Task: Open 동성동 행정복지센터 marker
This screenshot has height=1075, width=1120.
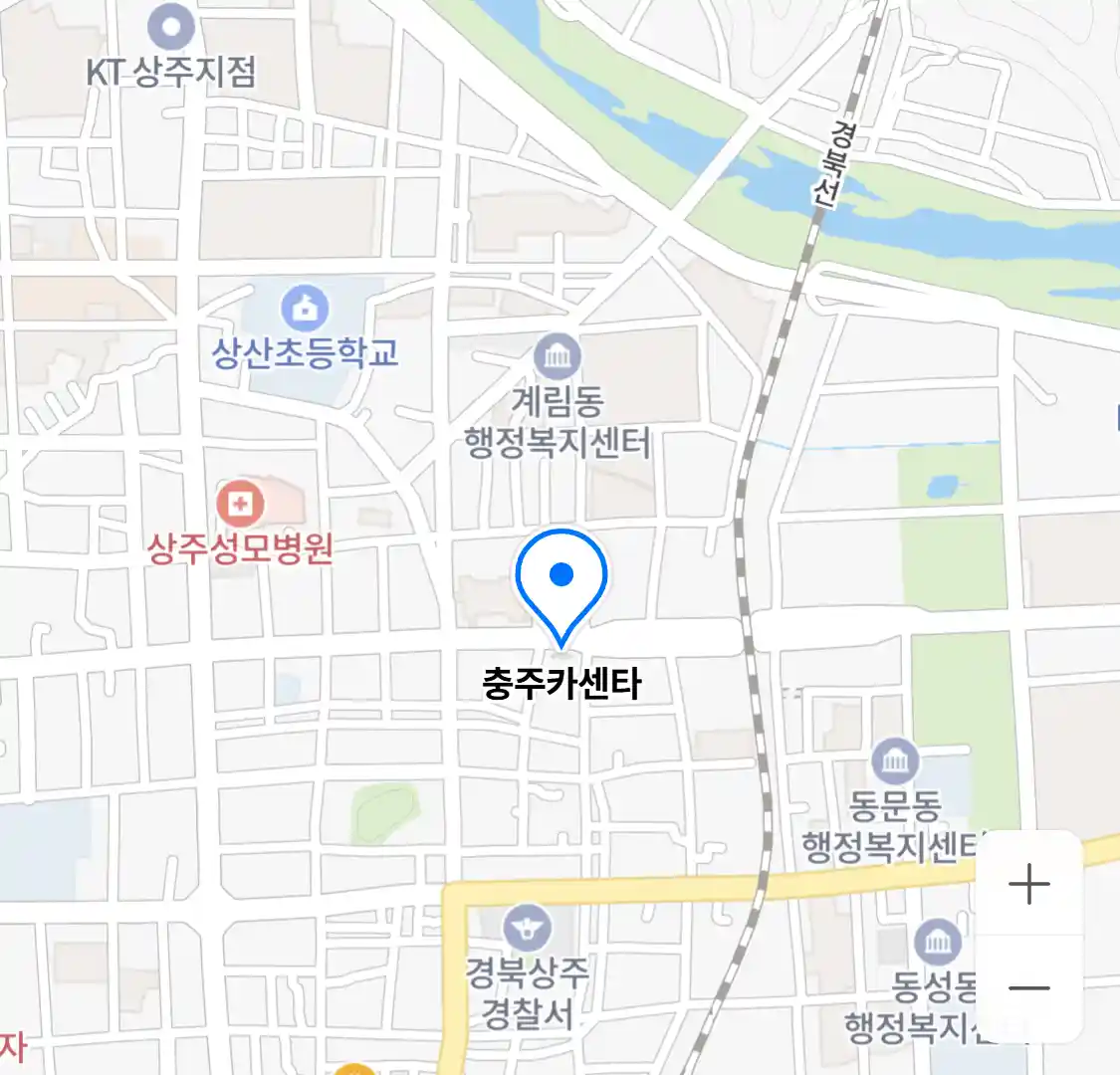Action: pyautogui.click(x=938, y=942)
